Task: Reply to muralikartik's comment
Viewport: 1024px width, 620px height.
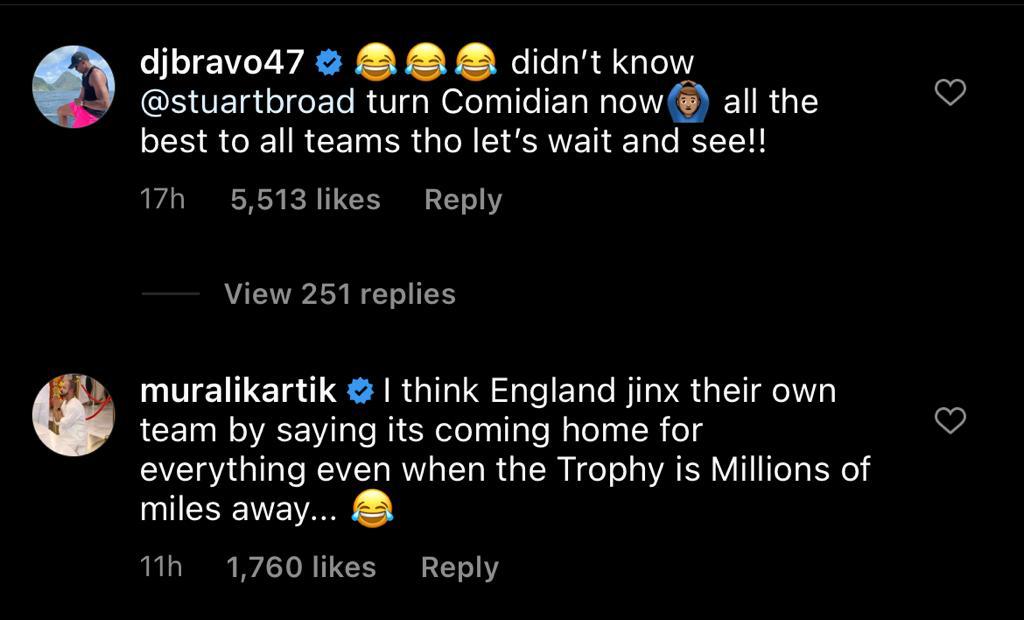Action: pyautogui.click(x=459, y=568)
